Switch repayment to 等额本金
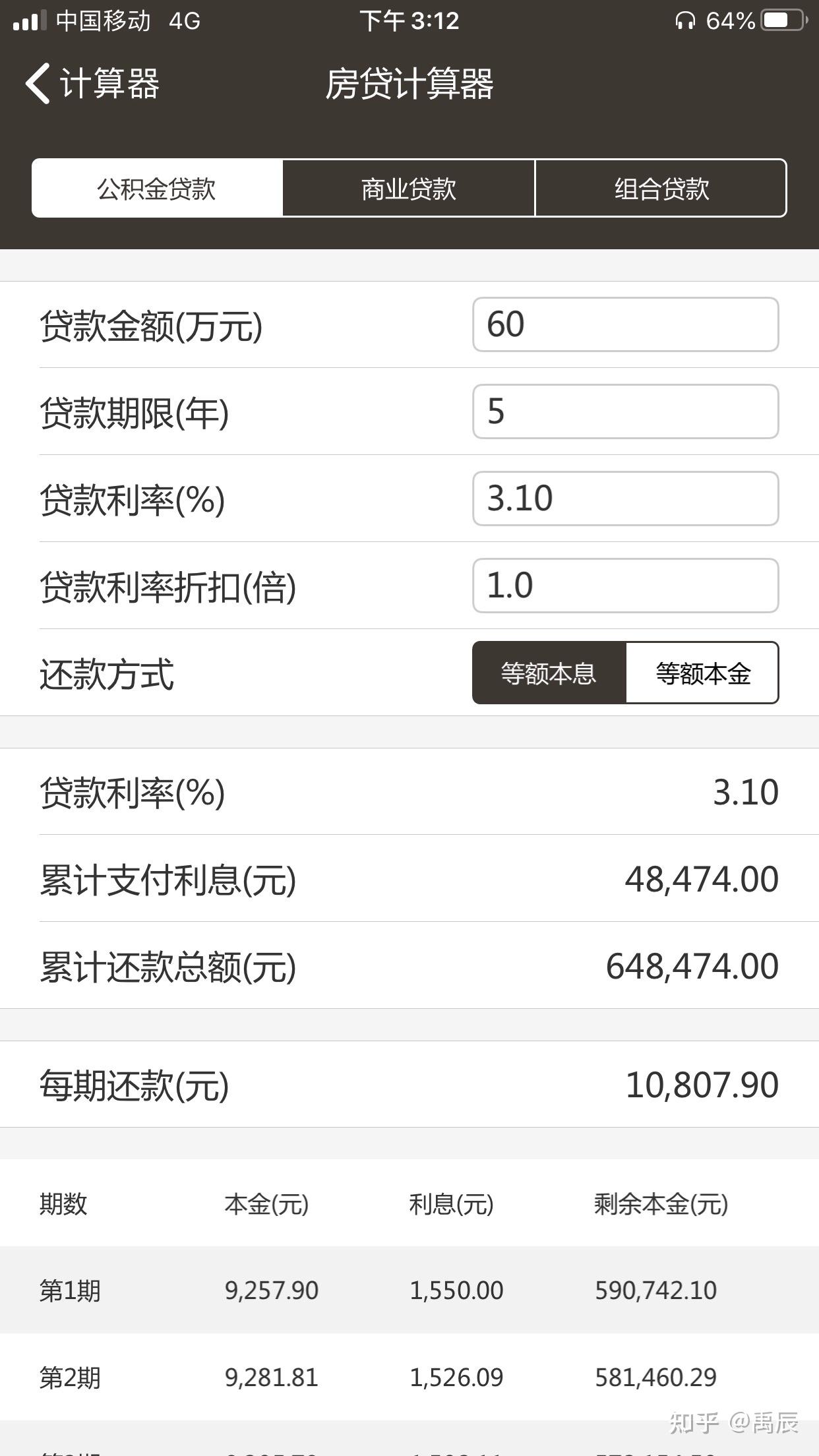The width and height of the screenshot is (819, 1456). [702, 673]
